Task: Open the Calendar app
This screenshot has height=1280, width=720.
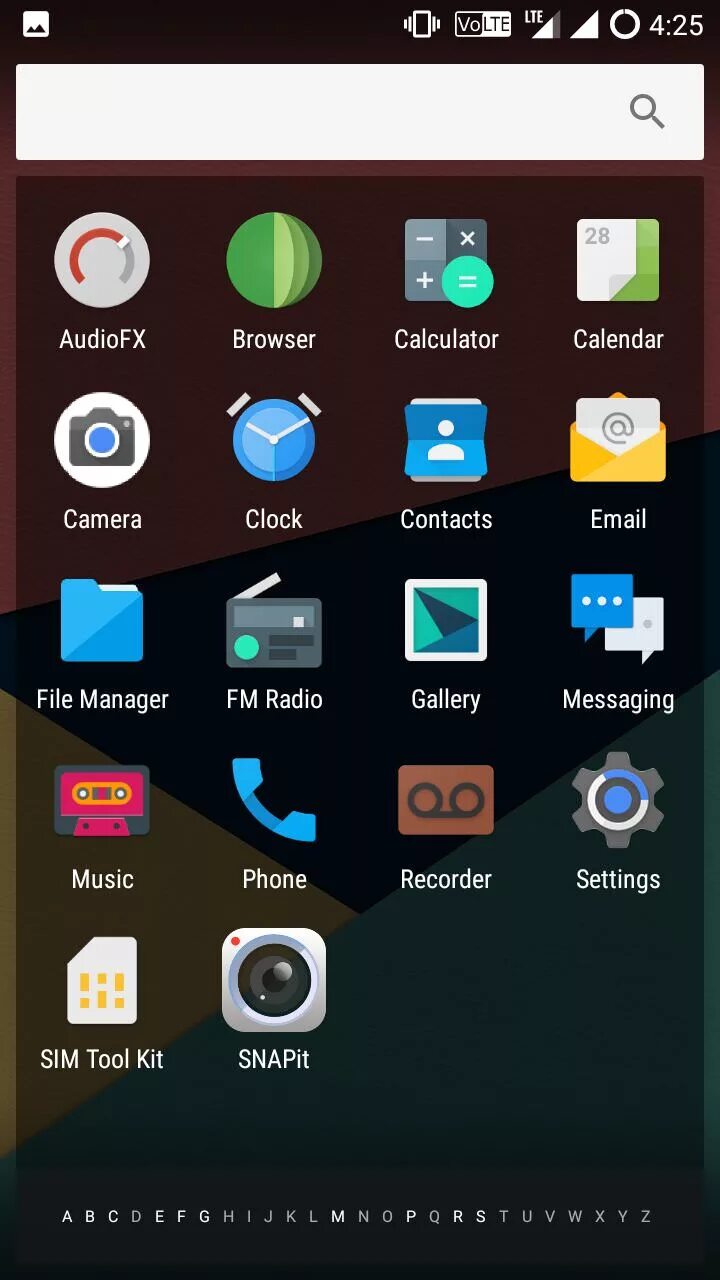Action: 618,261
